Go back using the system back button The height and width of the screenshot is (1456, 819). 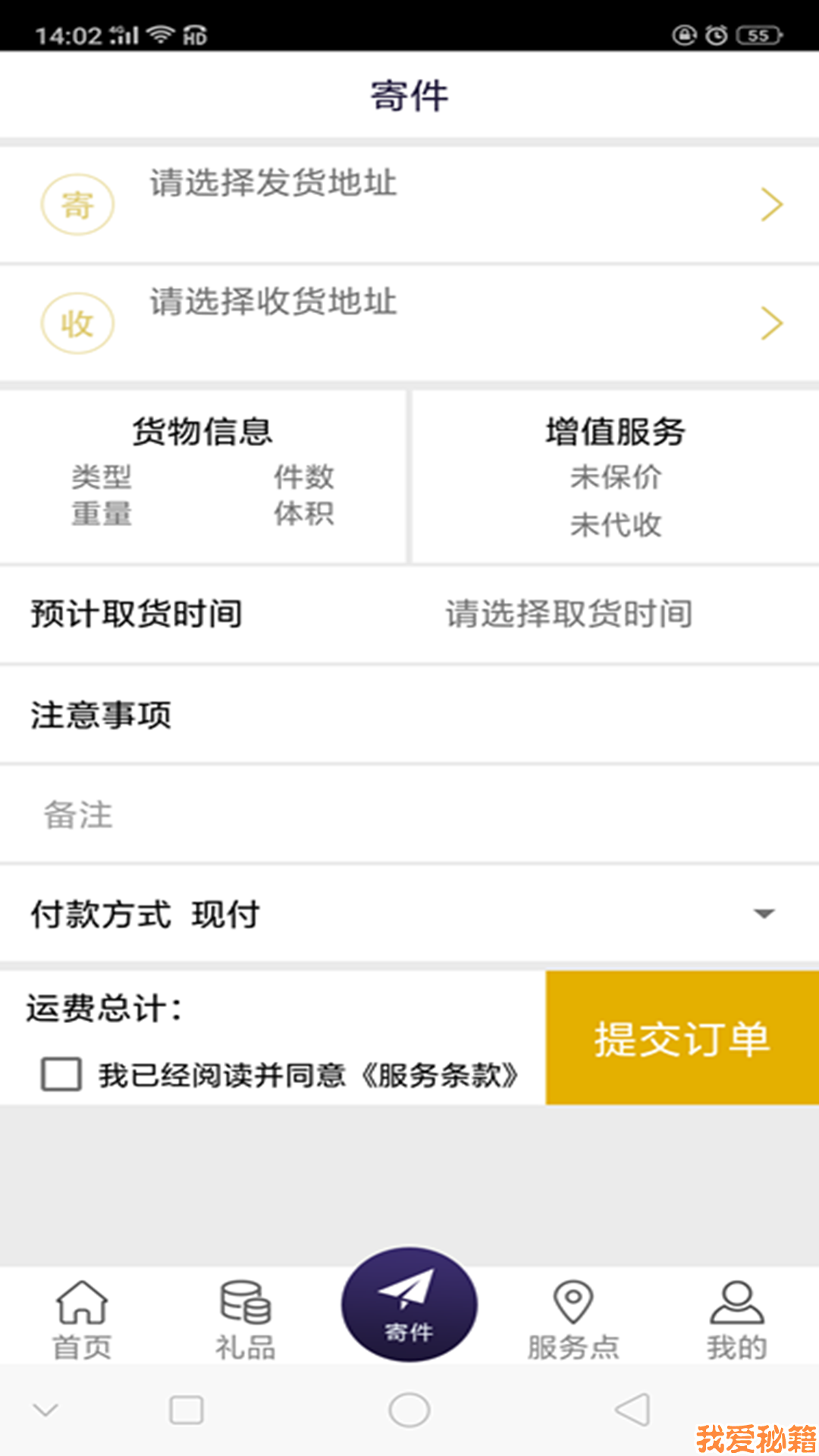tap(632, 1410)
